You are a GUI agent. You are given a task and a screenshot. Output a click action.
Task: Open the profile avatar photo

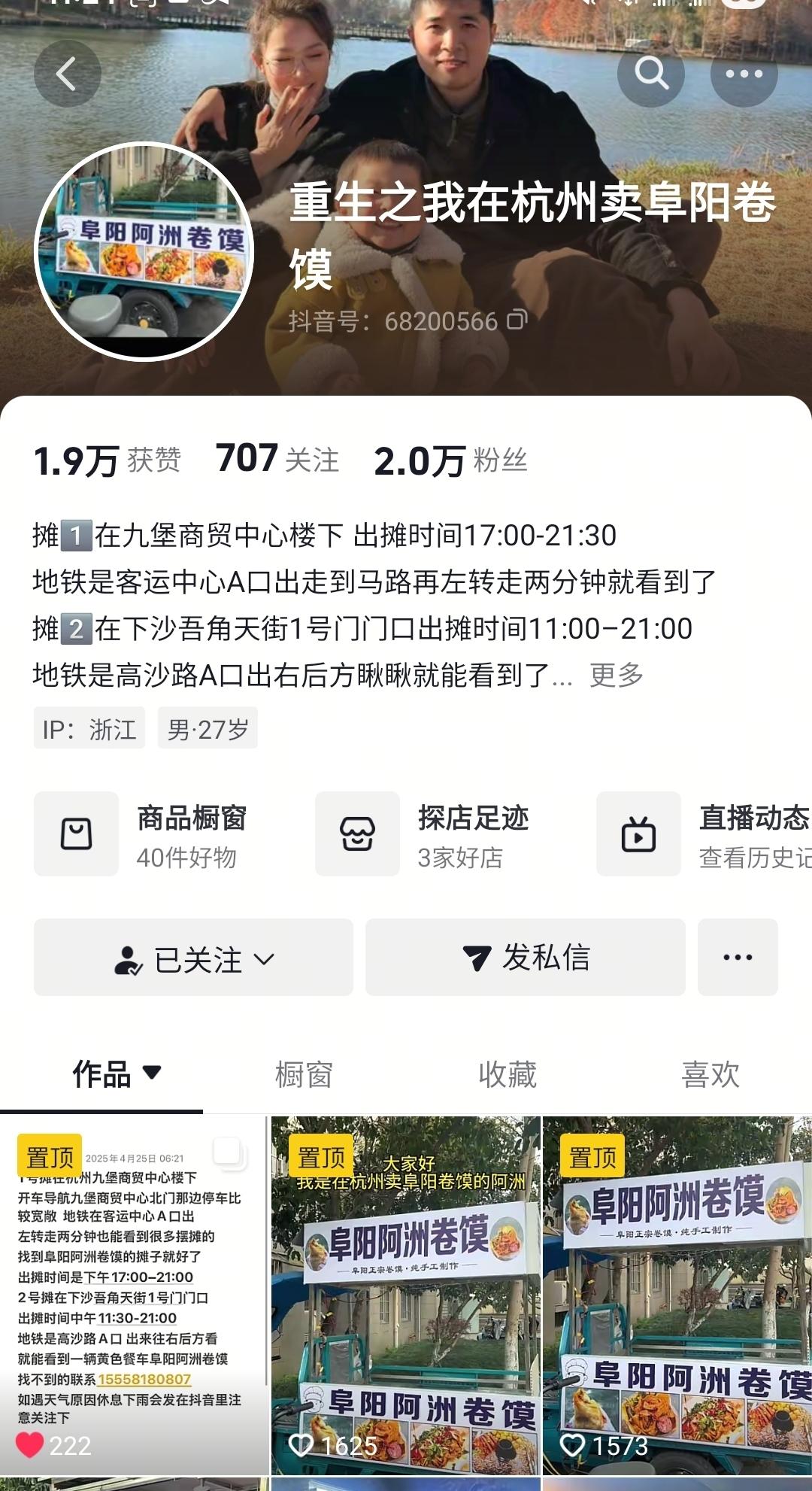click(144, 251)
